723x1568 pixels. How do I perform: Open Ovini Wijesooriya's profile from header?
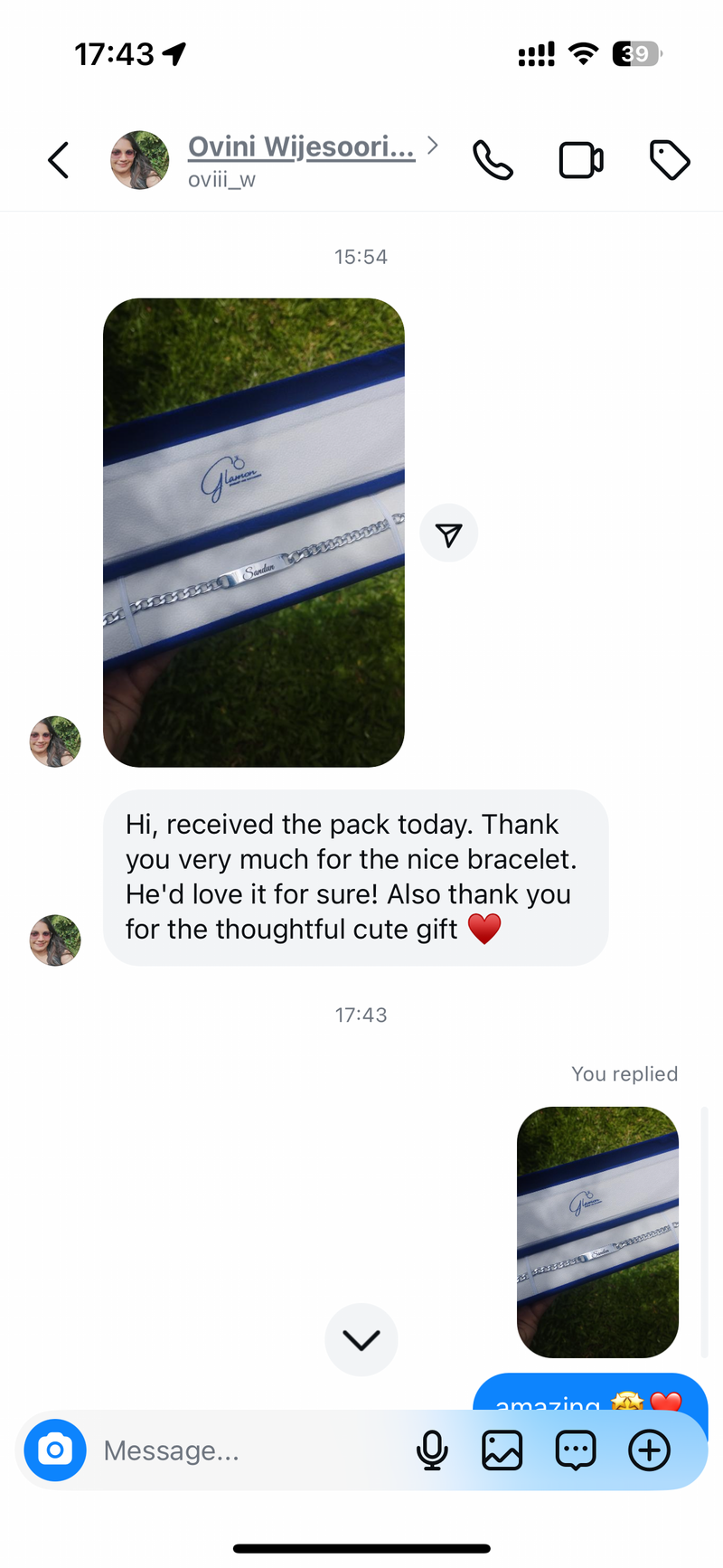pos(301,147)
